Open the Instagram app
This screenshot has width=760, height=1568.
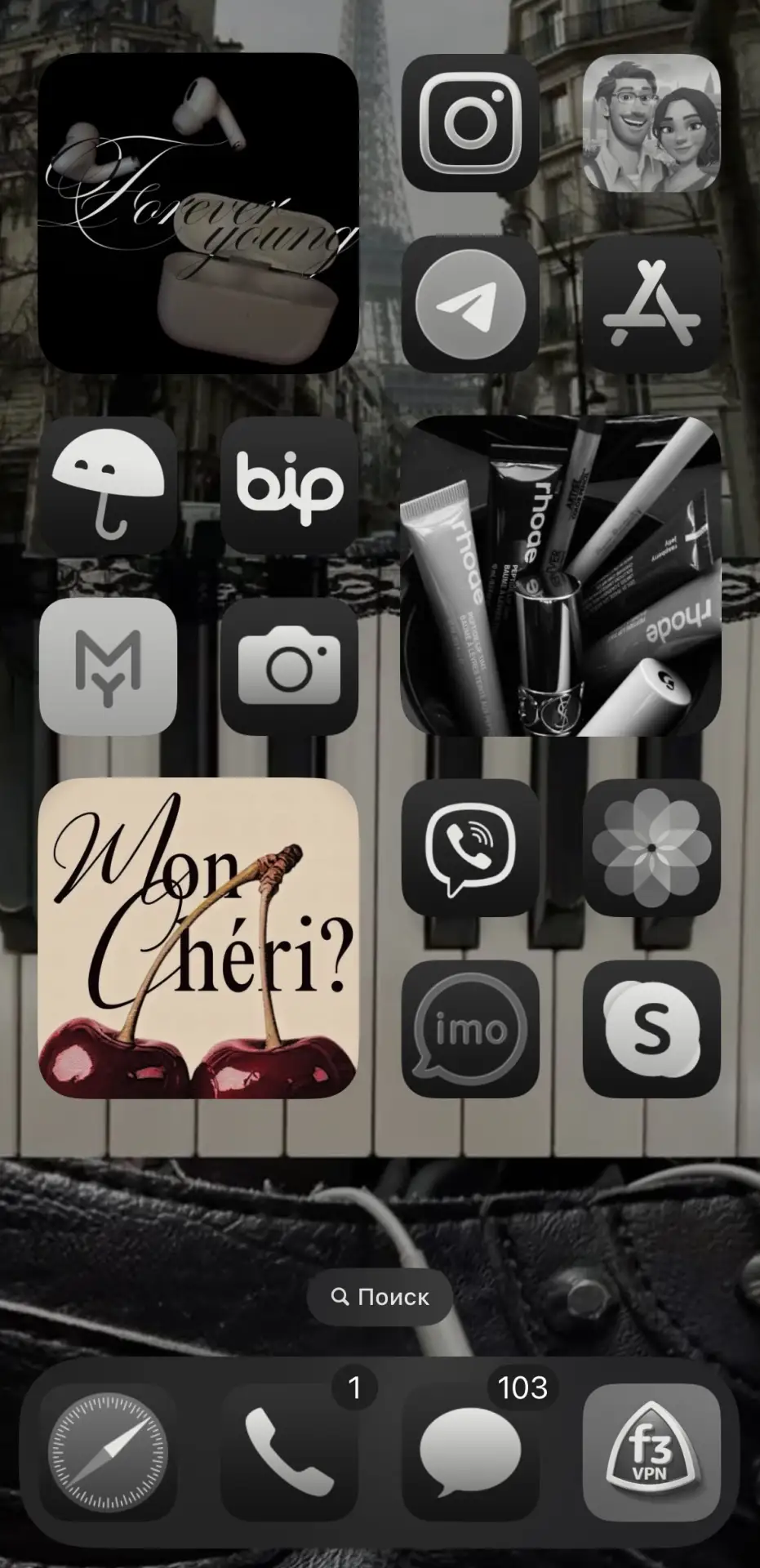click(x=470, y=122)
